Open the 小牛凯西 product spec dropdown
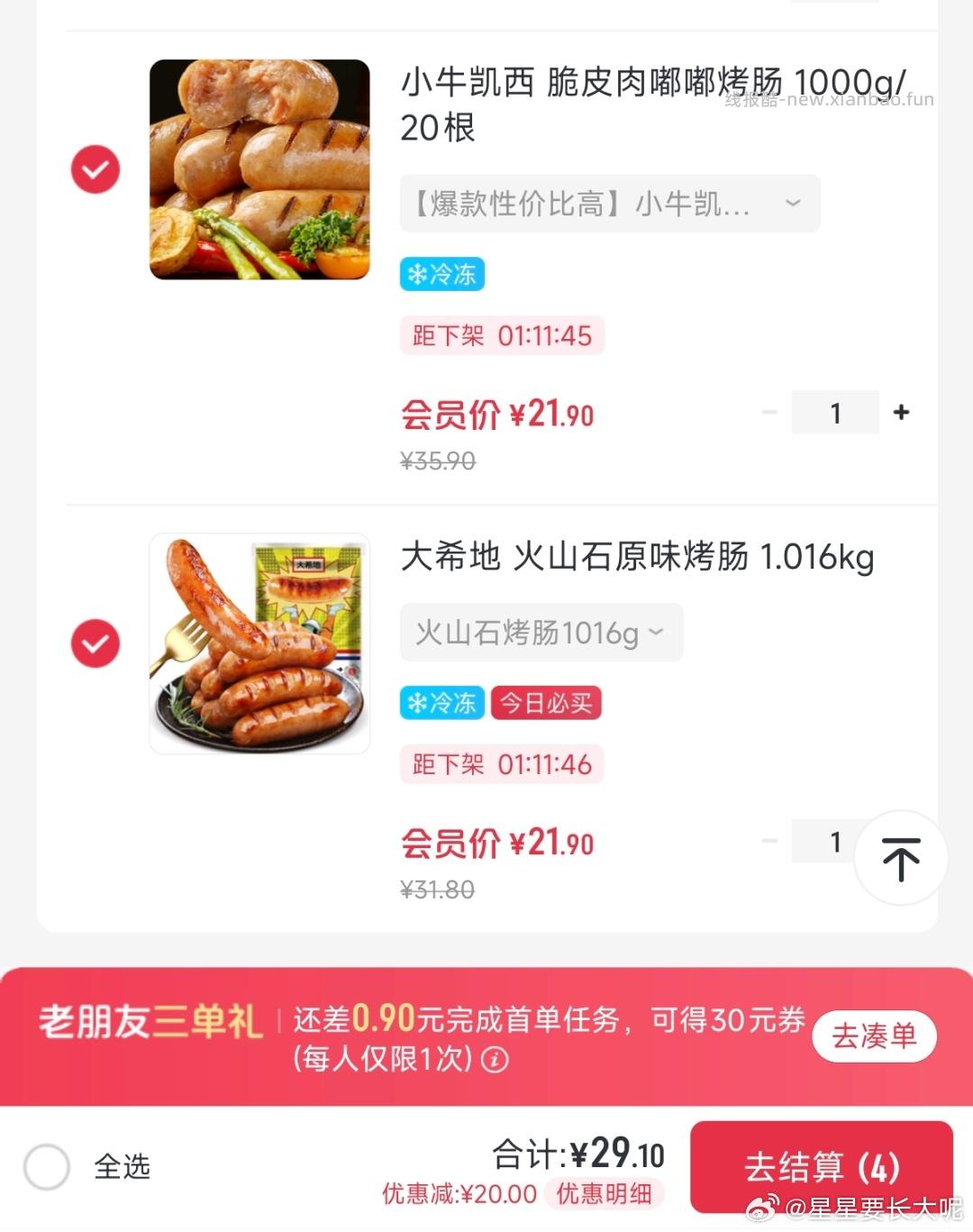This screenshot has width=973, height=1232. click(x=609, y=204)
